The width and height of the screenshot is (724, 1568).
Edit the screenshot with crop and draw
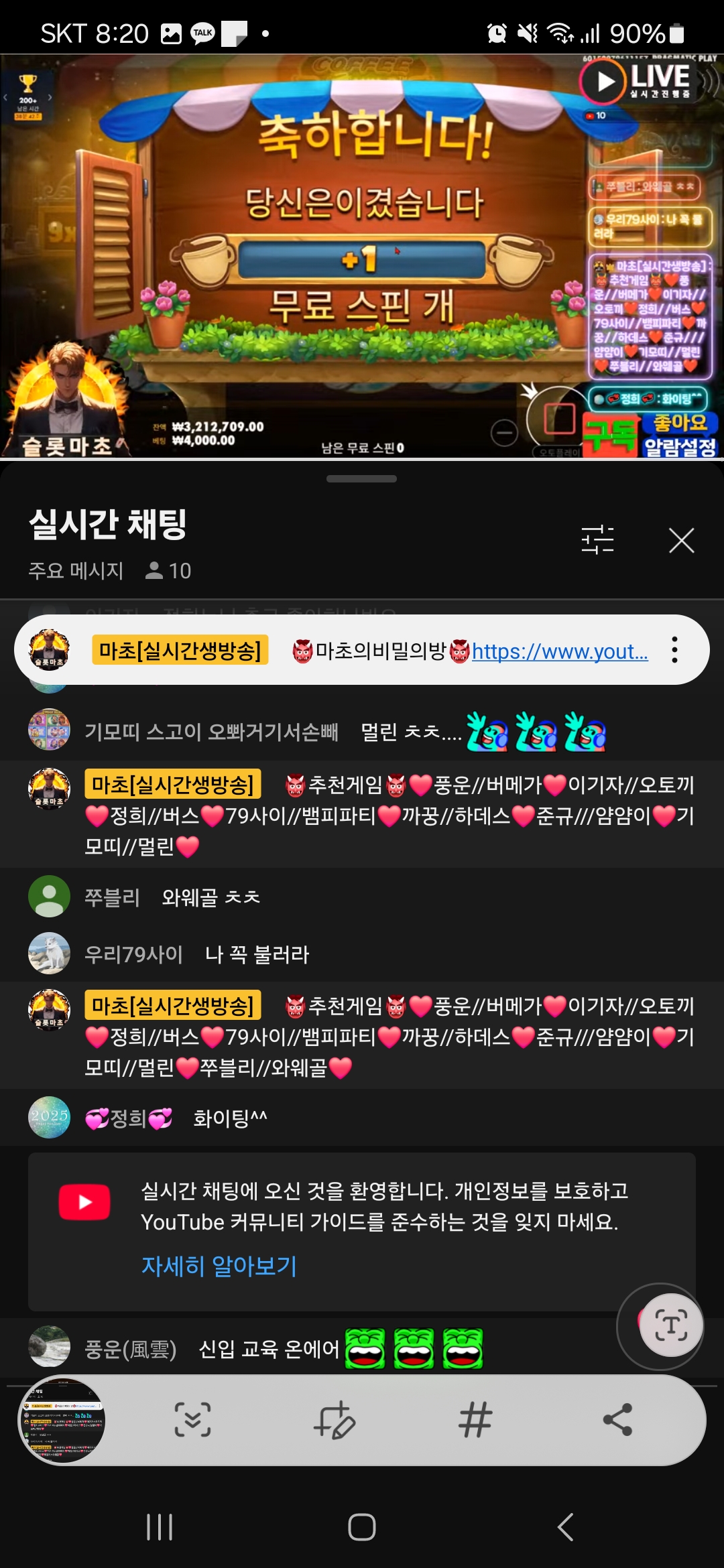coord(334,1420)
